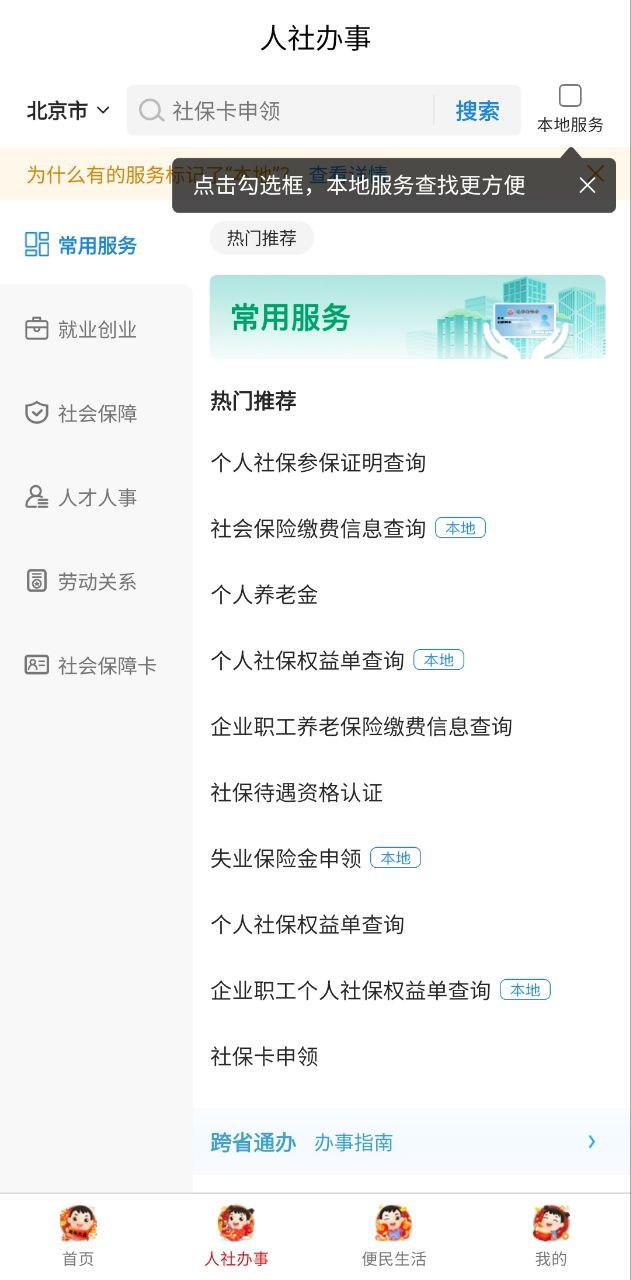Open 社会保险缴费信息查询
Viewport: 631px width, 1280px height.
pos(318,529)
